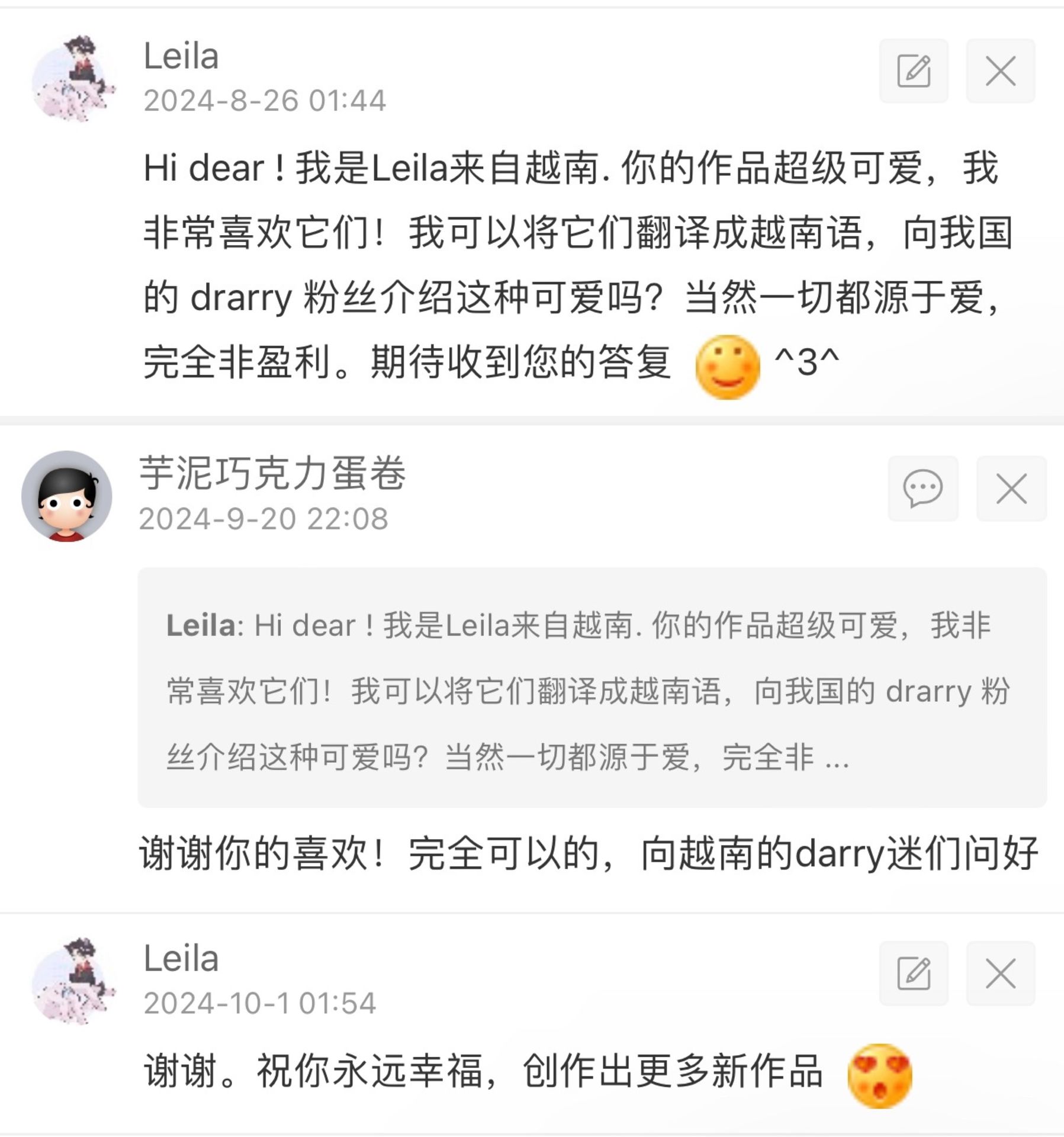Edit Leila's comment from 2024-10-1
The width and height of the screenshot is (1064, 1137).
pyautogui.click(x=914, y=974)
